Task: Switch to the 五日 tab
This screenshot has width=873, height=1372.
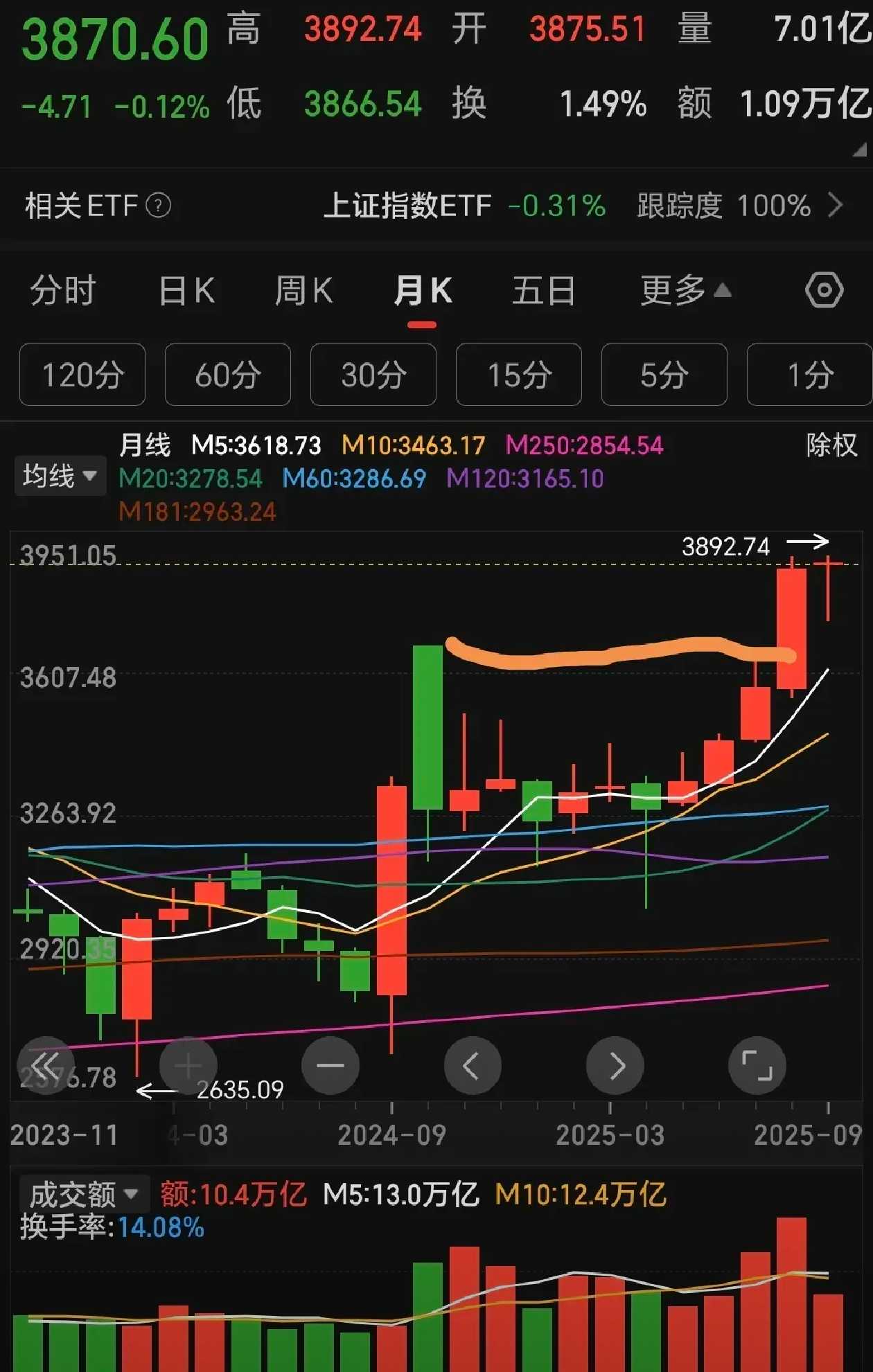Action: [x=545, y=292]
